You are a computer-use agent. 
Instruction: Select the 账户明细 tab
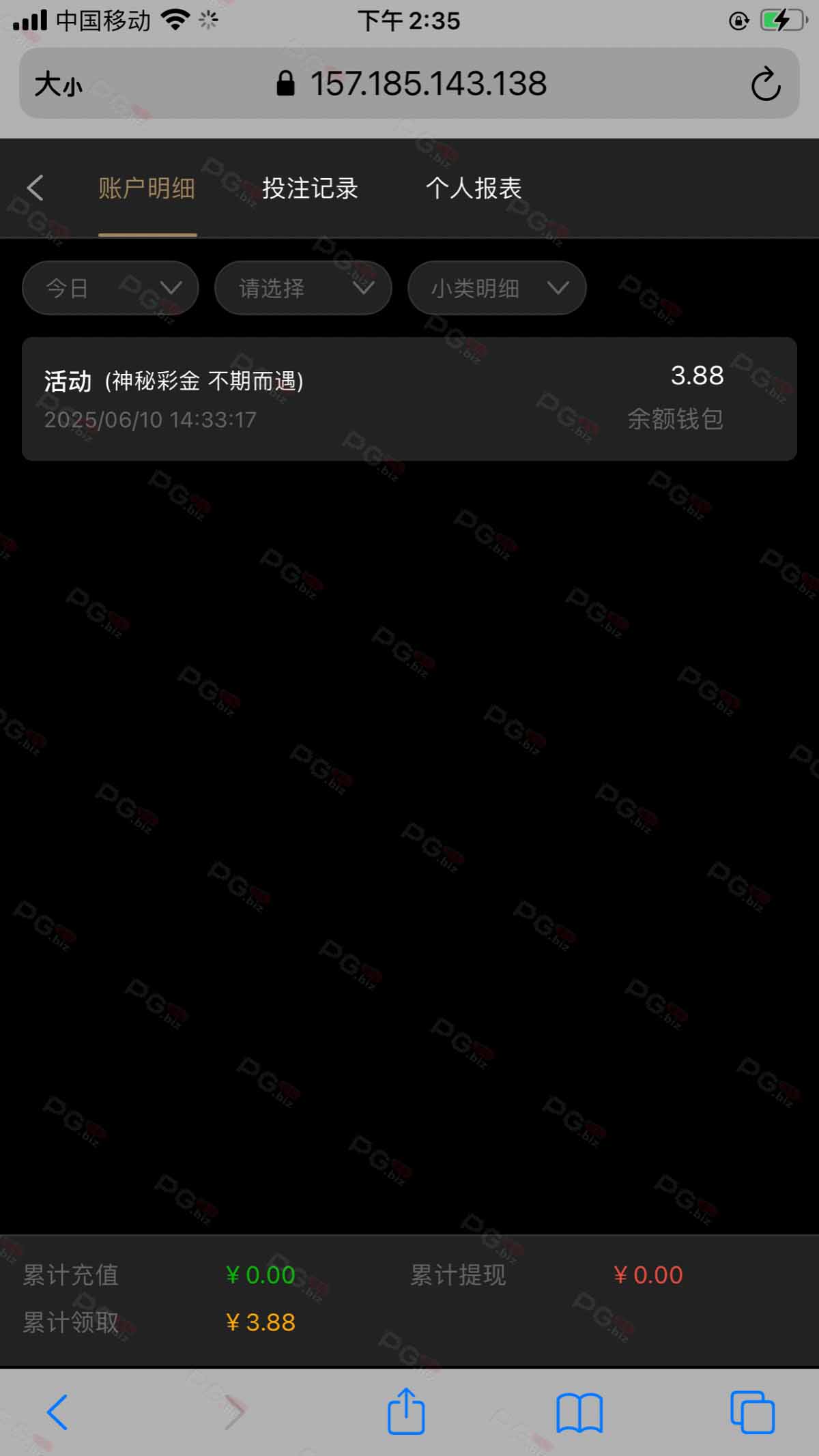[x=147, y=188]
